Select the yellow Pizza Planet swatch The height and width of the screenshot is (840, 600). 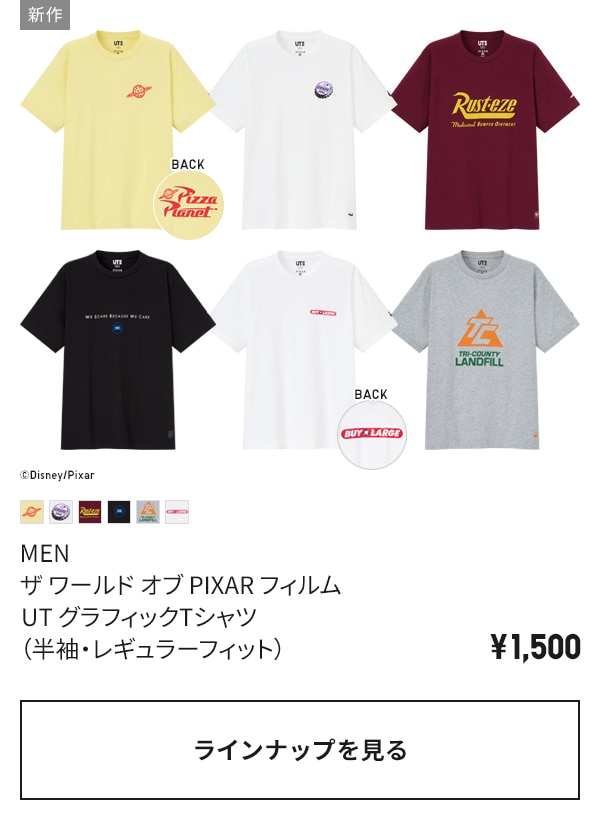[32, 512]
